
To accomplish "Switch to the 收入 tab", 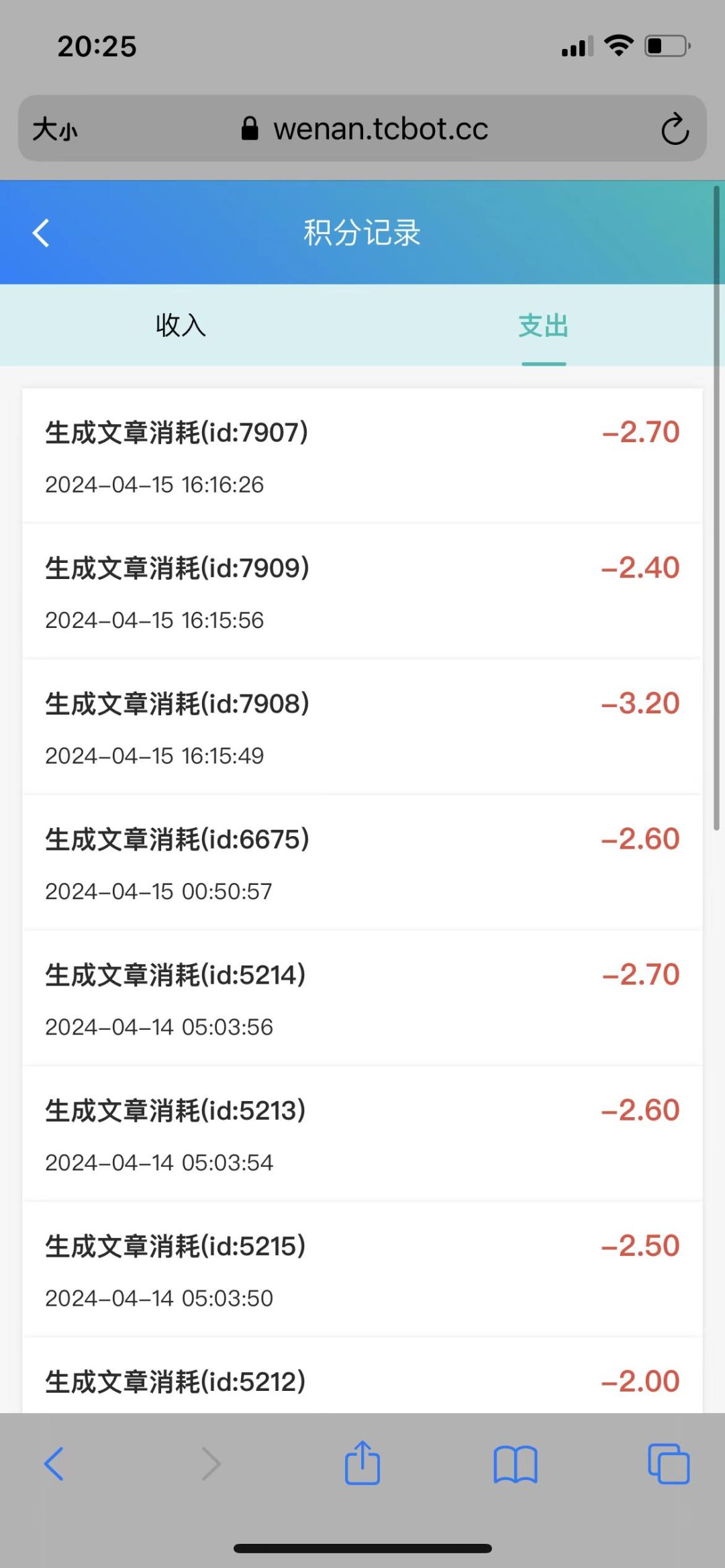I will (181, 325).
